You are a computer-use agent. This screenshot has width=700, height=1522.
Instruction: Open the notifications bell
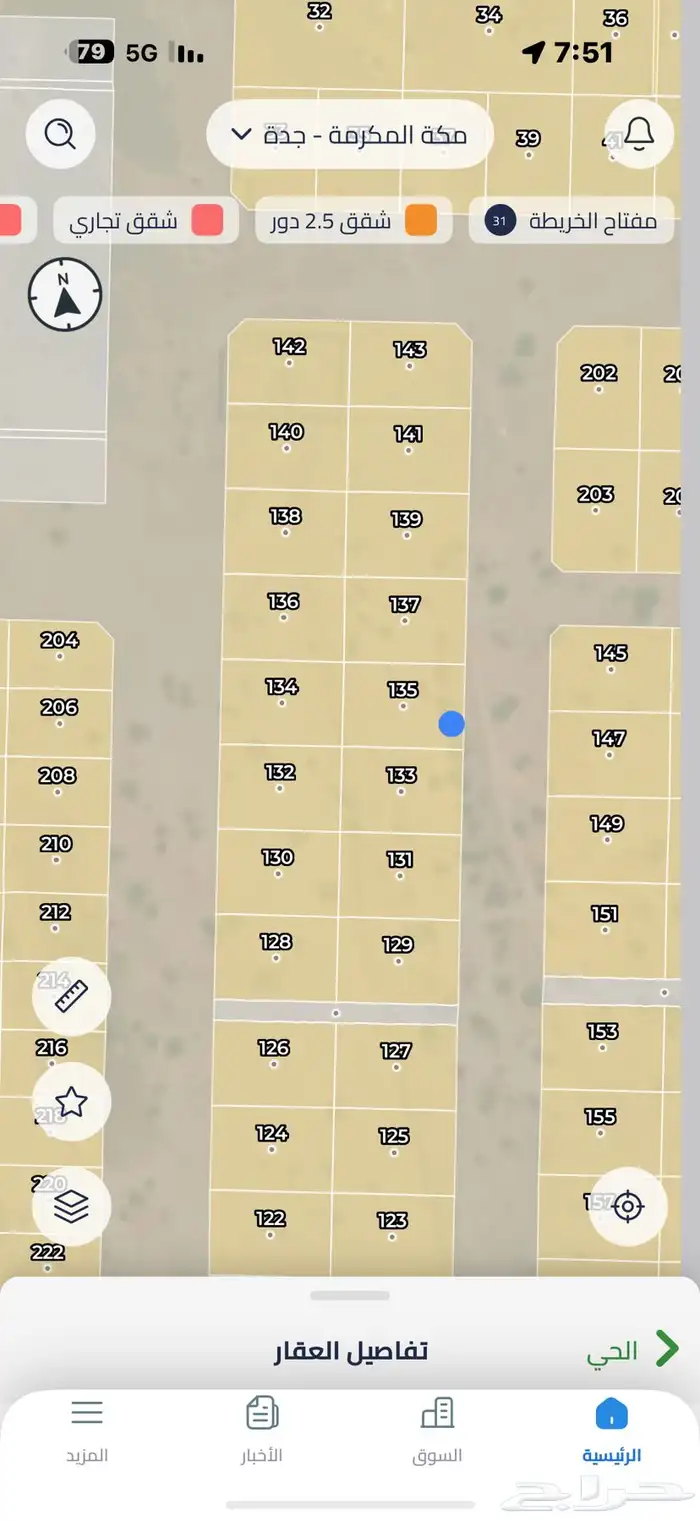click(x=639, y=133)
